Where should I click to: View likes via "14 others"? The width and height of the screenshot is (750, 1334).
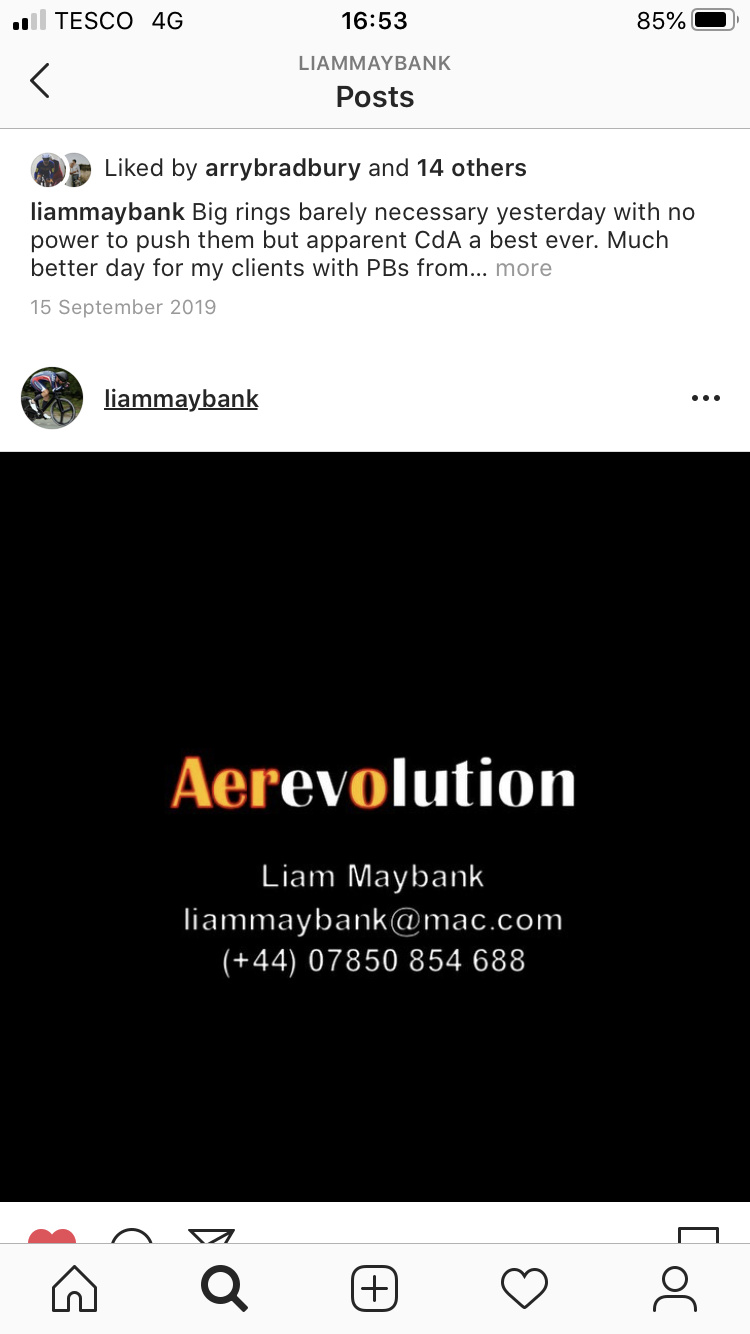[x=471, y=168]
